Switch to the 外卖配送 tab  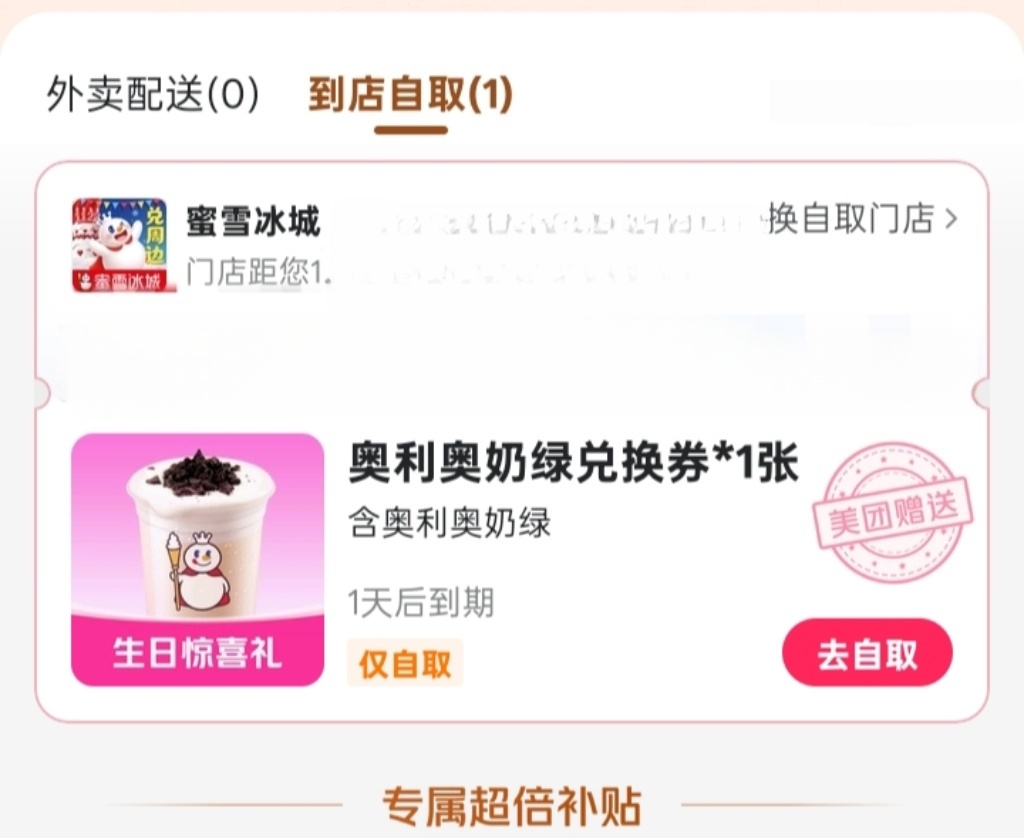(153, 95)
